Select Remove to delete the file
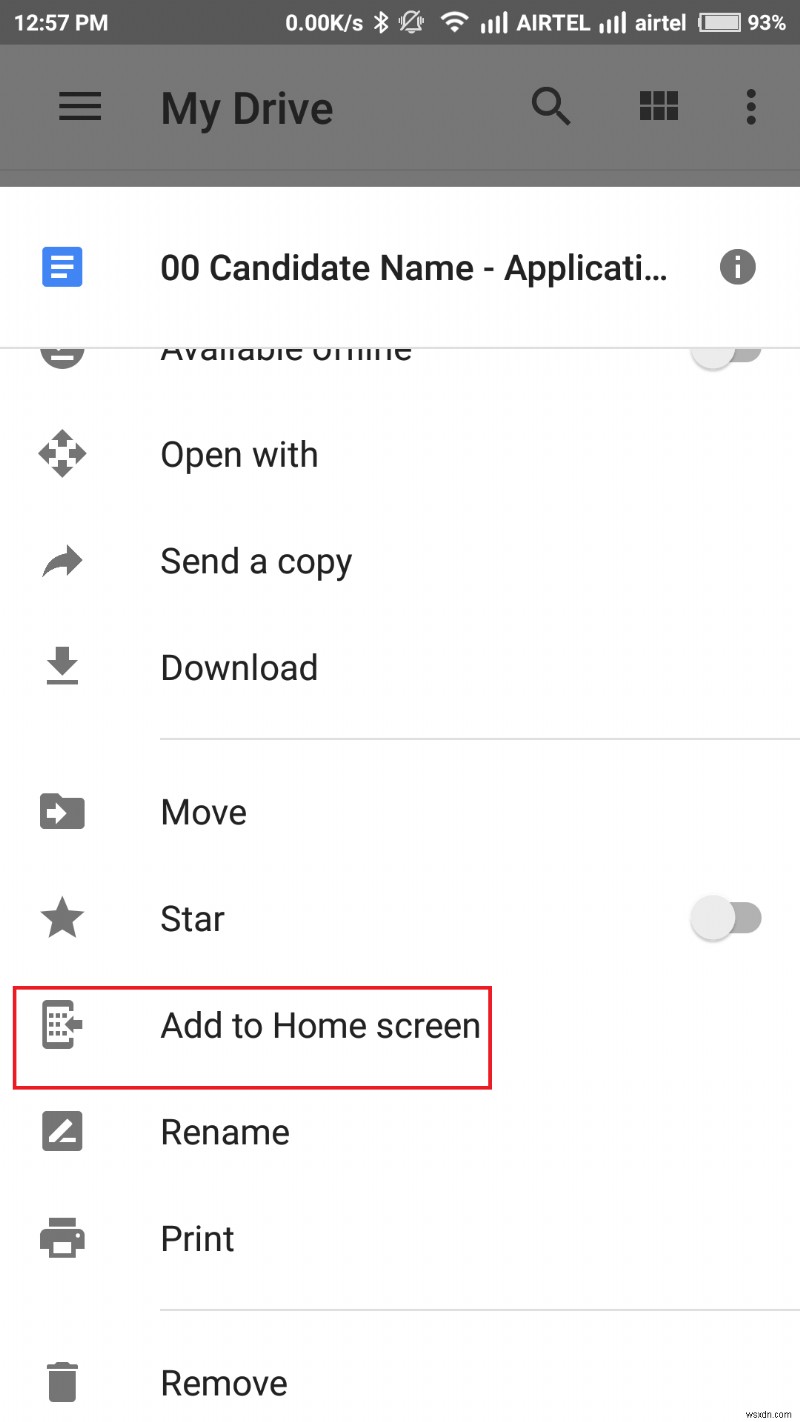This screenshot has height=1422, width=800. pos(223,1382)
